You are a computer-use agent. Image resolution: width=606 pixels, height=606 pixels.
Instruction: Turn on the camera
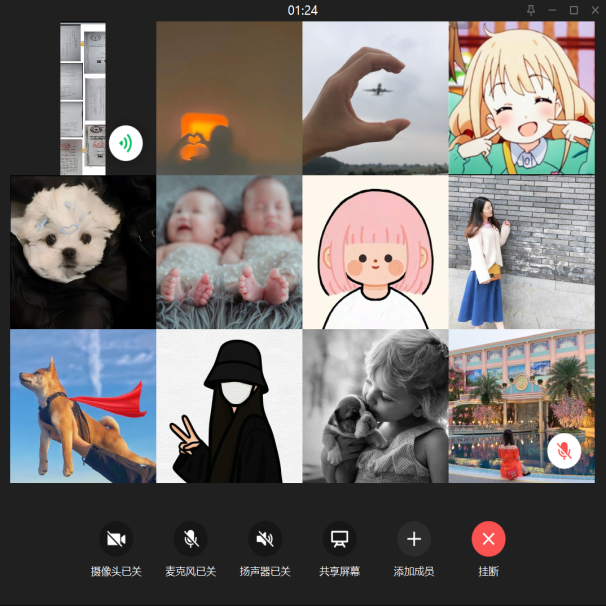(116, 539)
